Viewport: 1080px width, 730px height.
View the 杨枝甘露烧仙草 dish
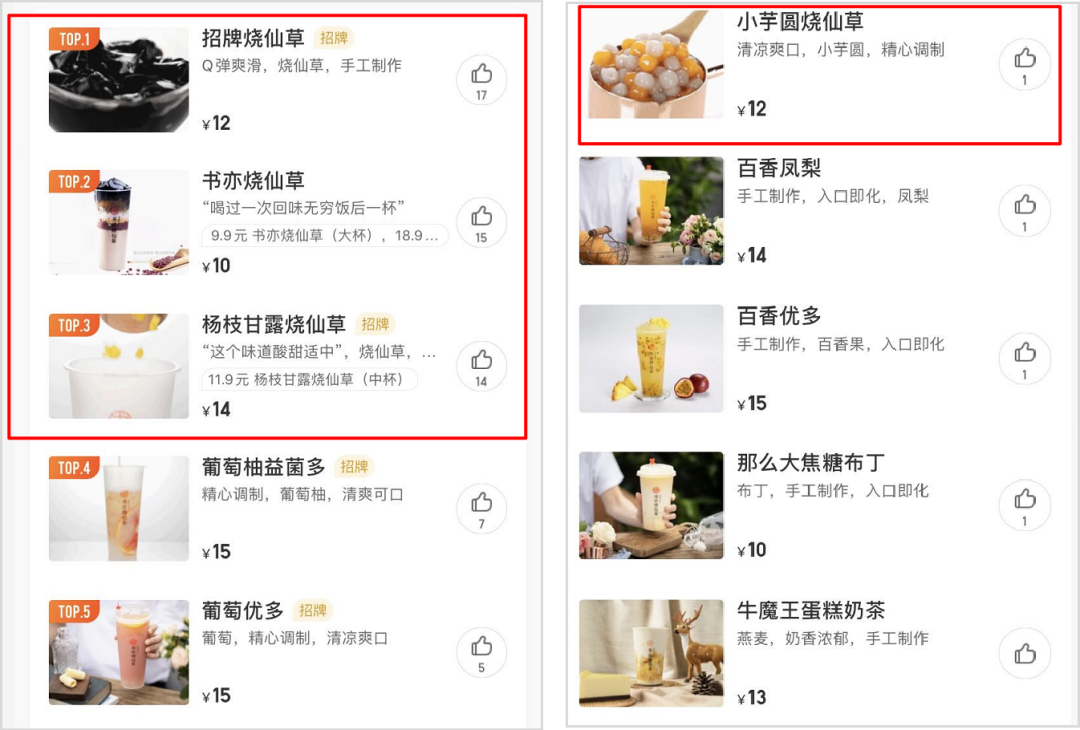[273, 325]
